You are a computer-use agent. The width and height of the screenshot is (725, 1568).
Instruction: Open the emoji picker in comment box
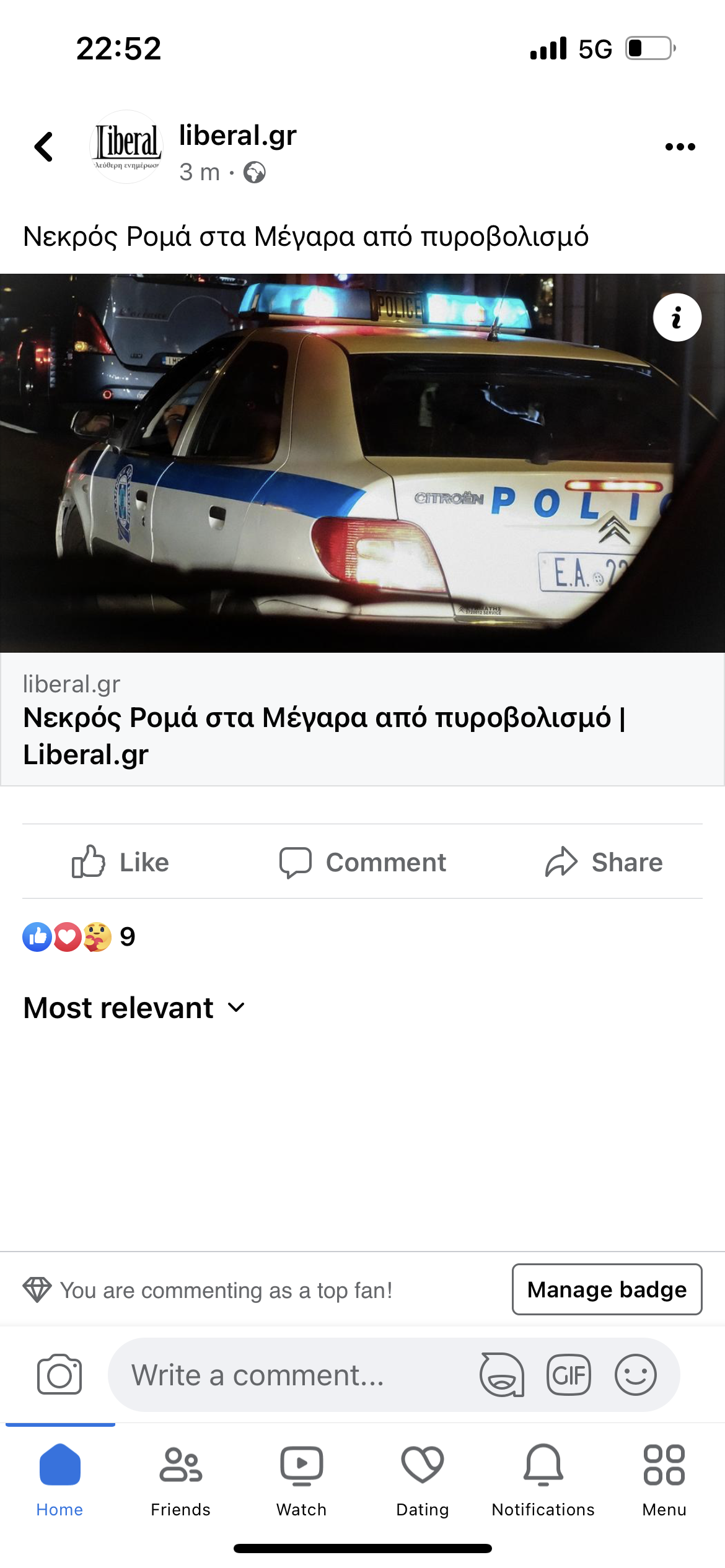click(635, 1375)
